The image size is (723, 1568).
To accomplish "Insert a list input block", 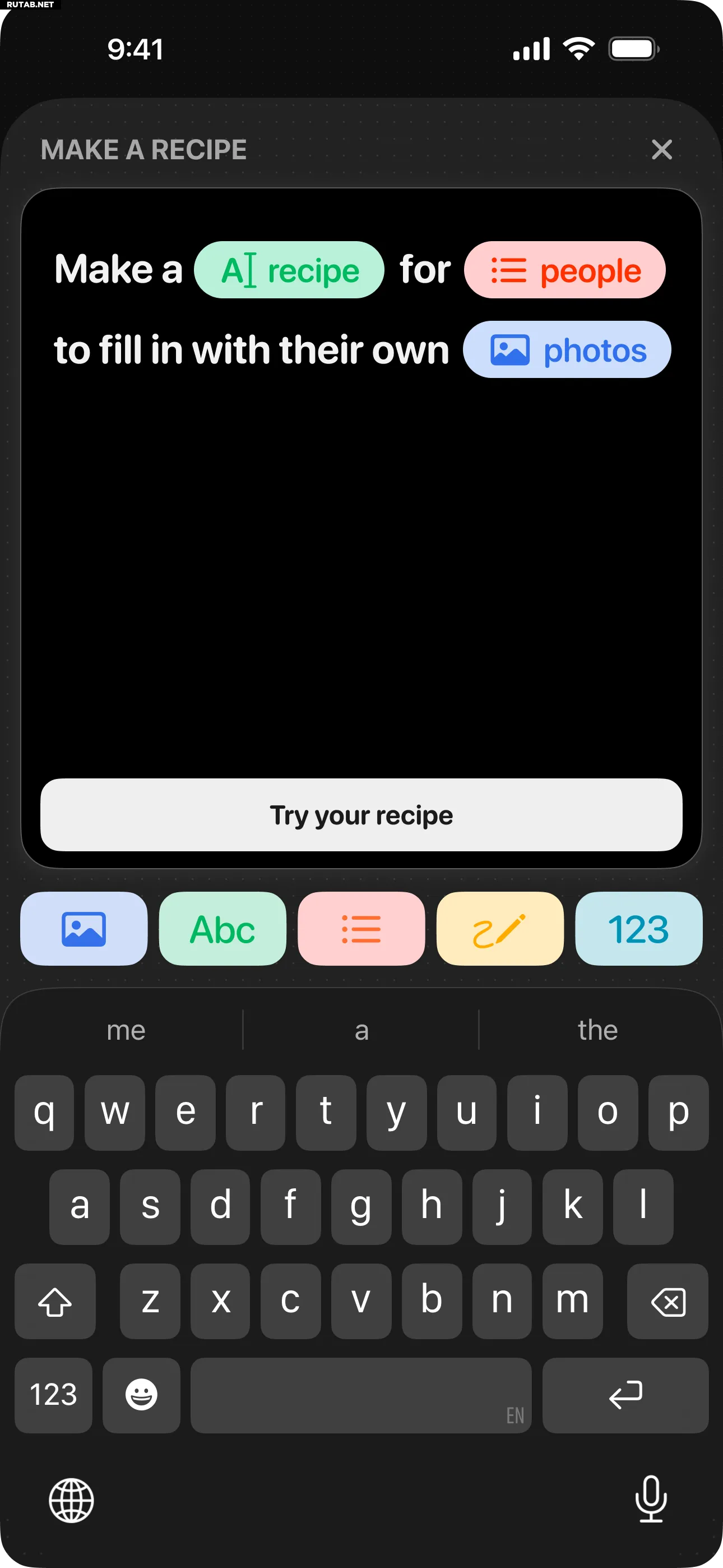I will [x=361, y=929].
